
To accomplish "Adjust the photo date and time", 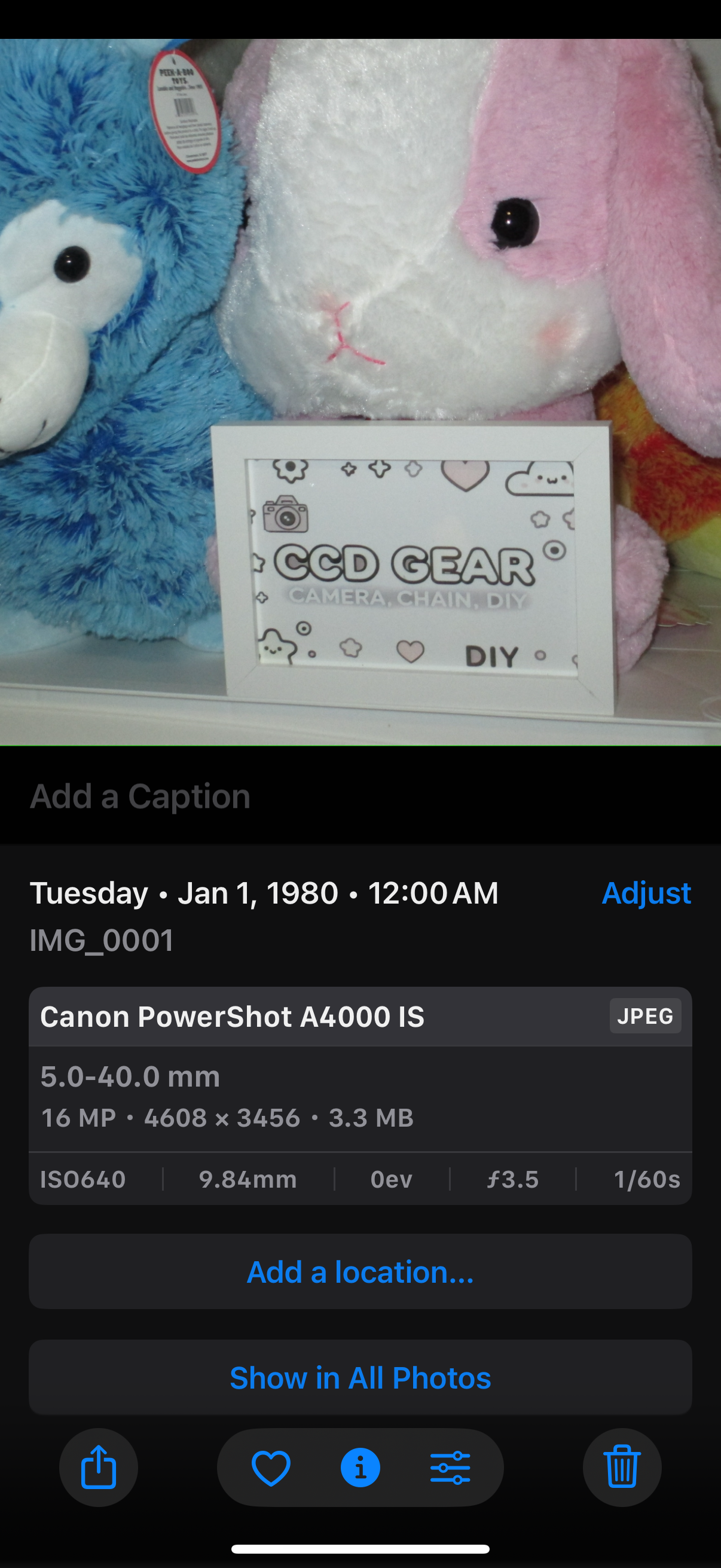I will [646, 893].
